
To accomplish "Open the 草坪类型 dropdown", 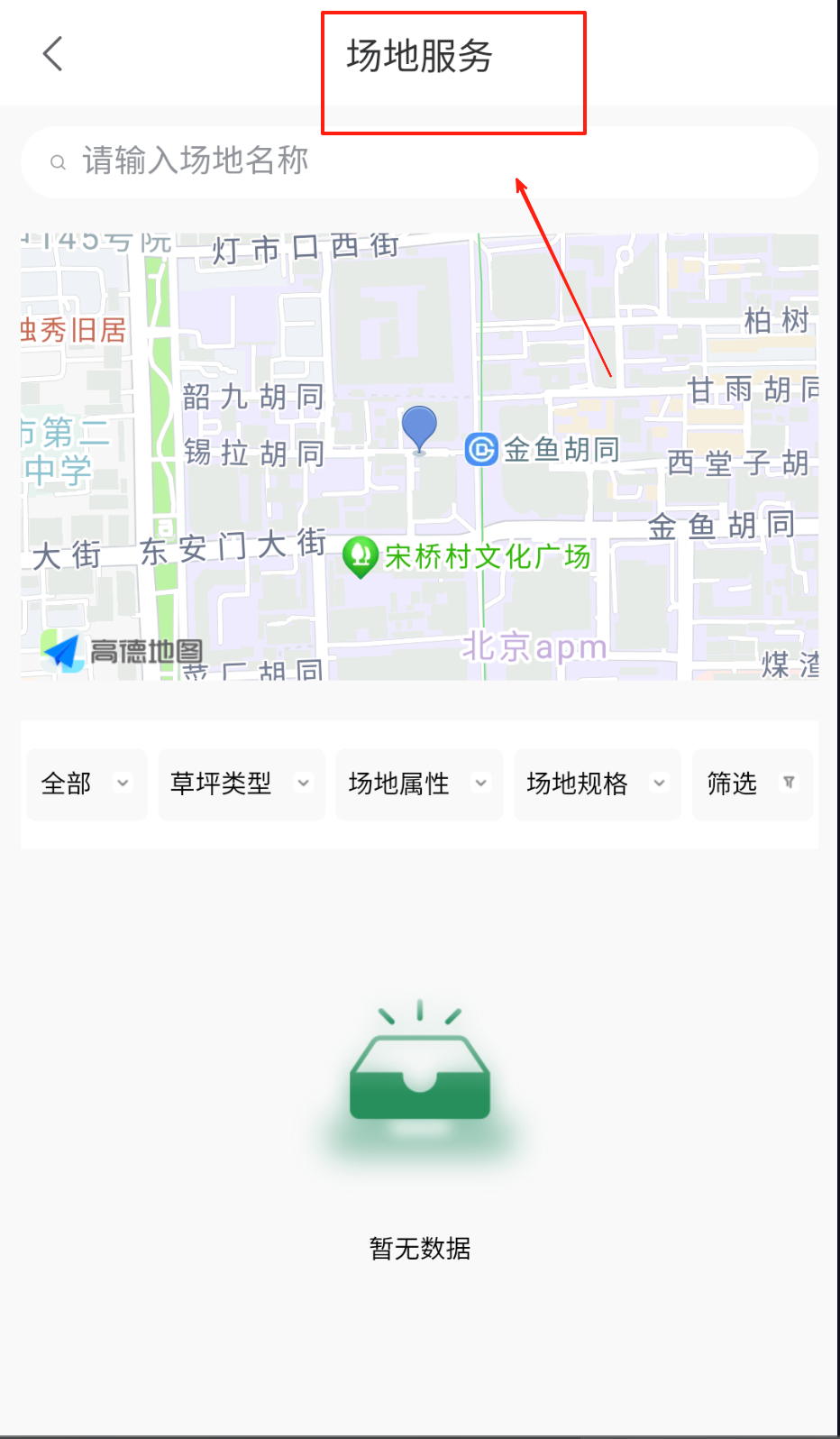I will (241, 784).
